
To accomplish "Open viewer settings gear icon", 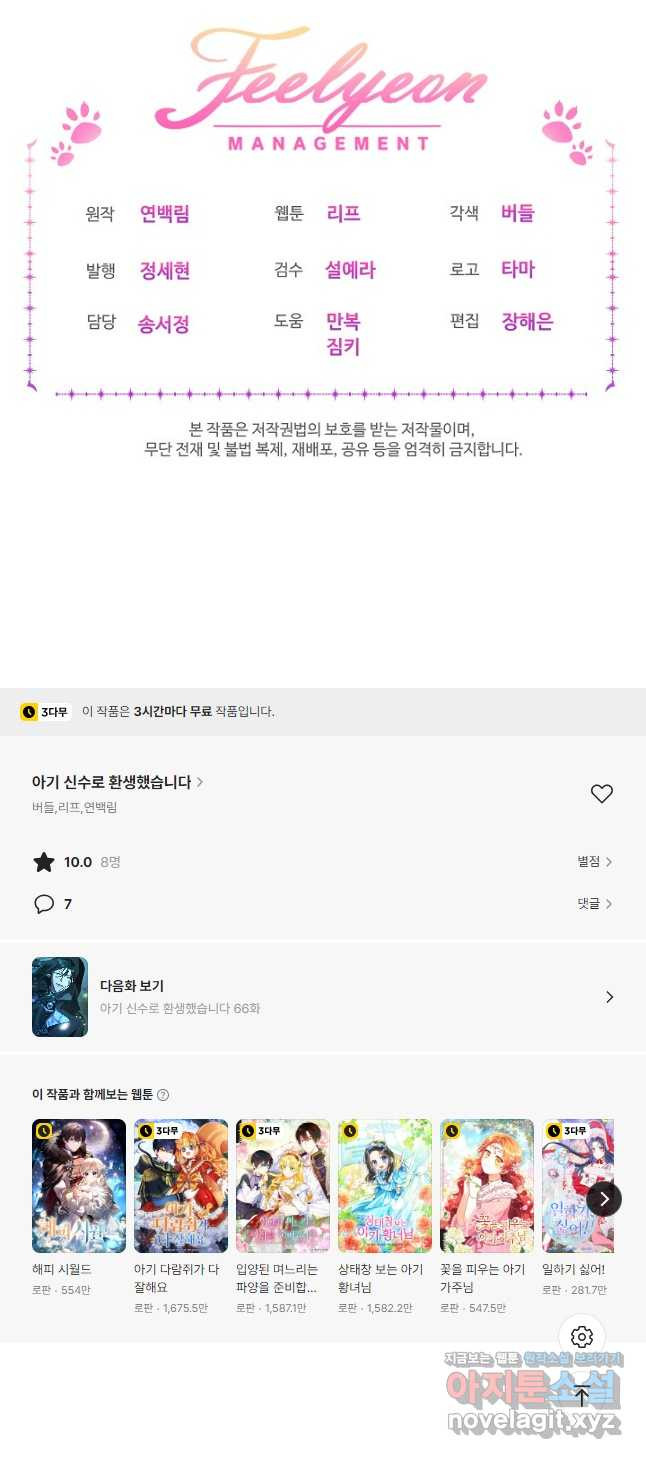I will point(582,1337).
